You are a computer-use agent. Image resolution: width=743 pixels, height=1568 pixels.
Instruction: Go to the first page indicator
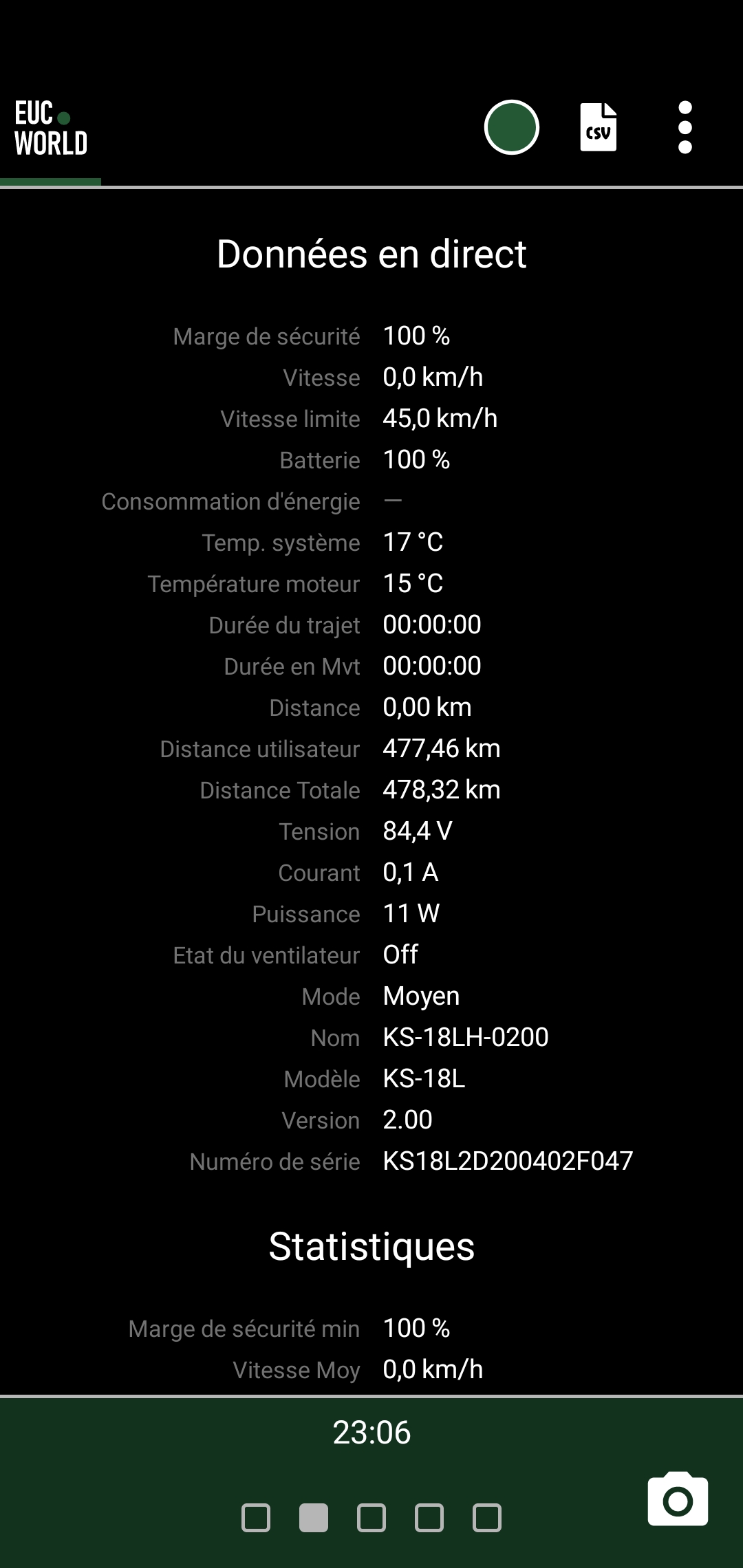tap(256, 1518)
